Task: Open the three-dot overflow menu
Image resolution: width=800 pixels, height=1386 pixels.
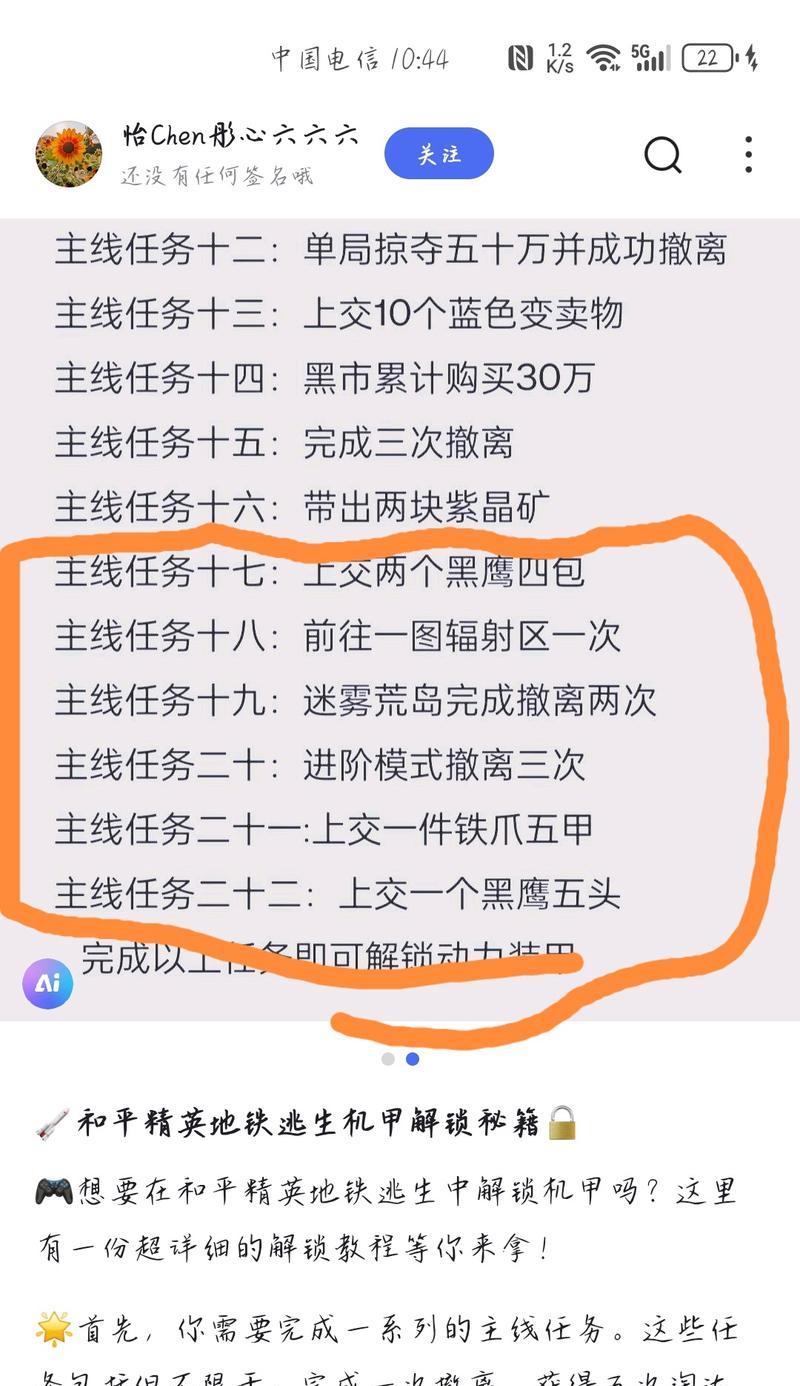Action: tap(748, 155)
